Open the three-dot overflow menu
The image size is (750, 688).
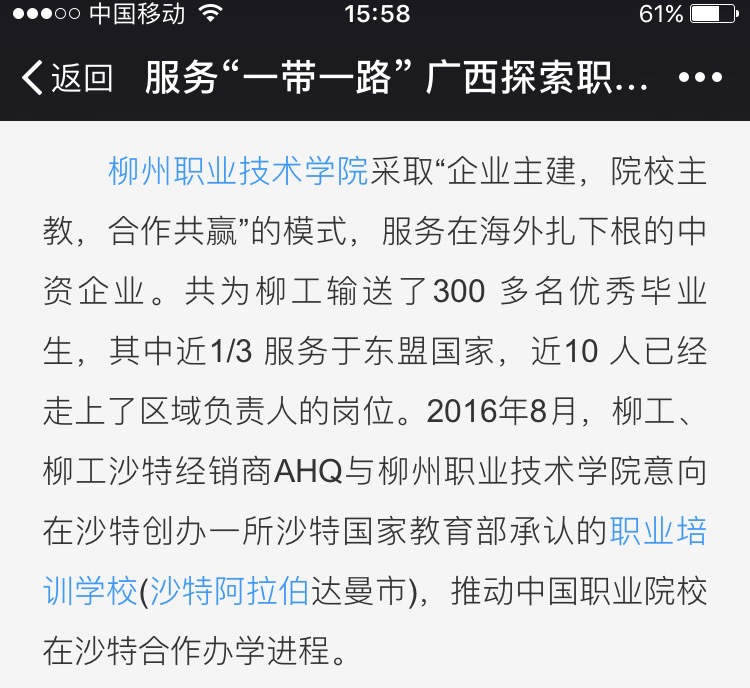coord(699,77)
